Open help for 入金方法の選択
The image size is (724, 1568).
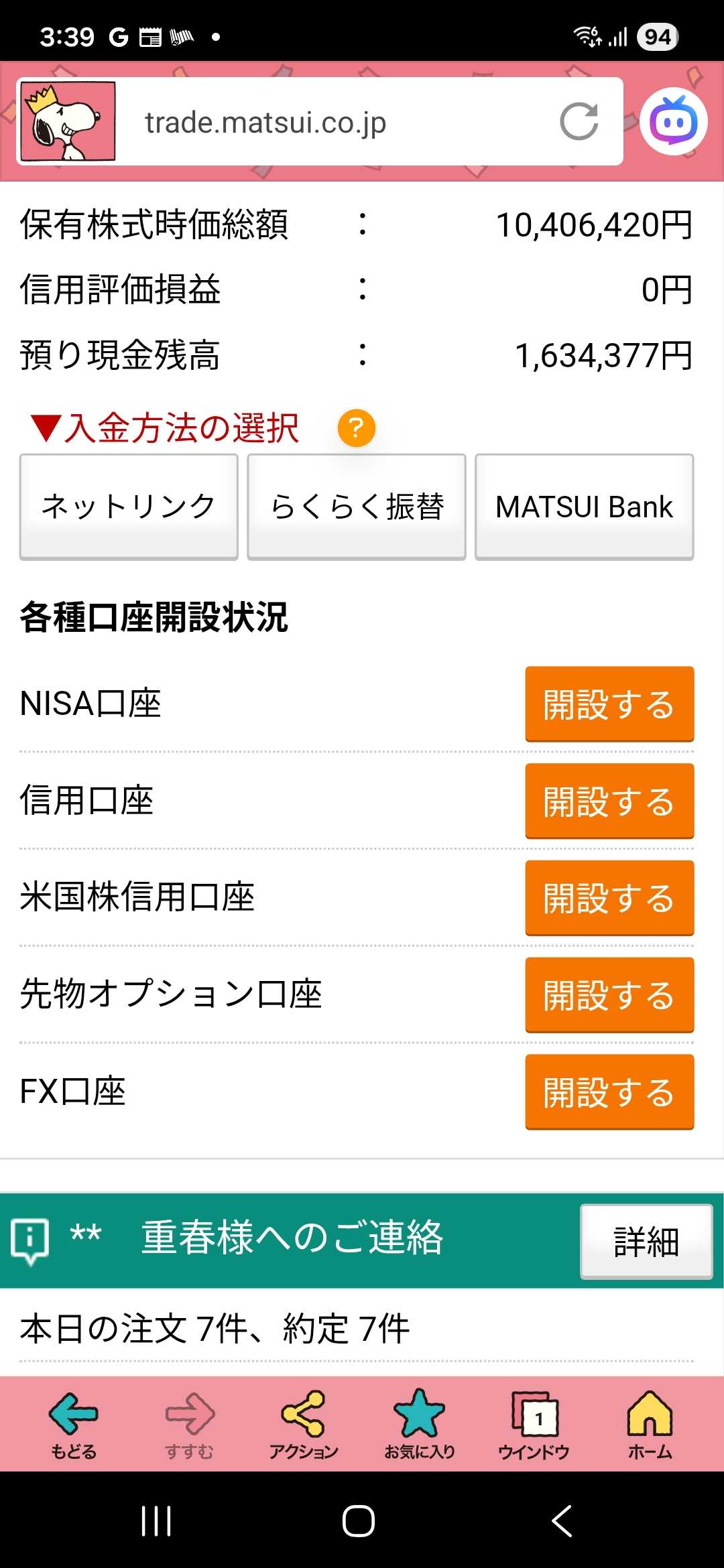356,428
